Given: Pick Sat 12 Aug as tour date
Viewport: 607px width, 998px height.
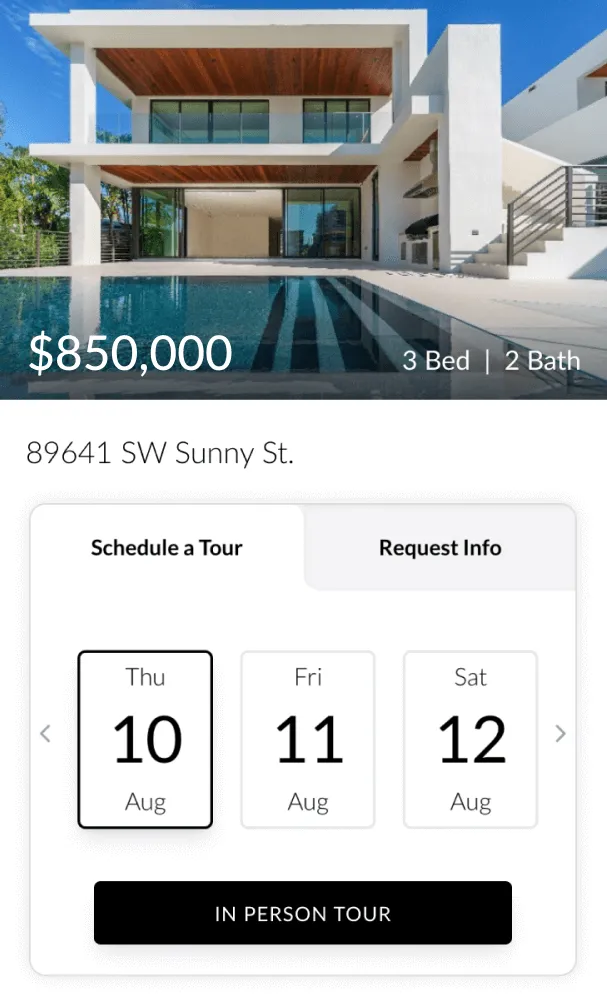Looking at the screenshot, I should coord(470,739).
